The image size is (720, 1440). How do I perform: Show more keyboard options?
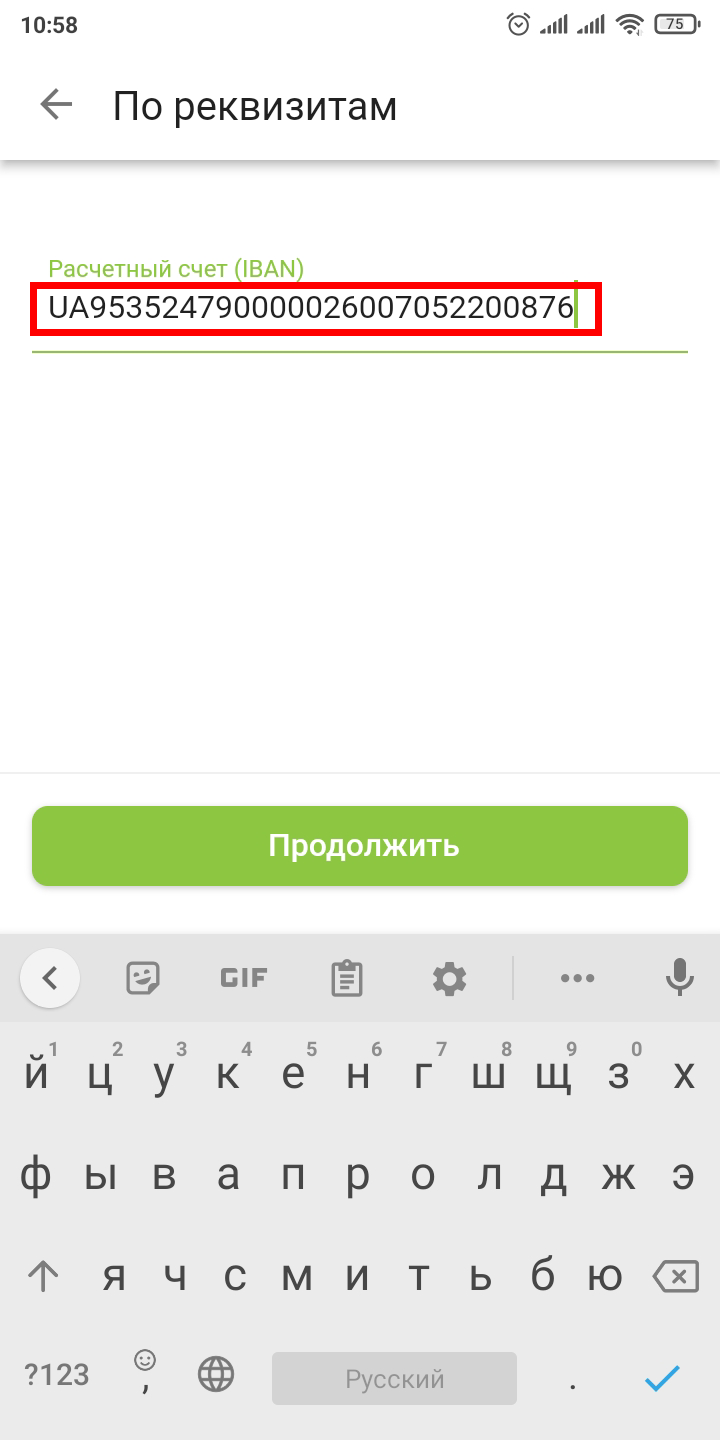(578, 977)
